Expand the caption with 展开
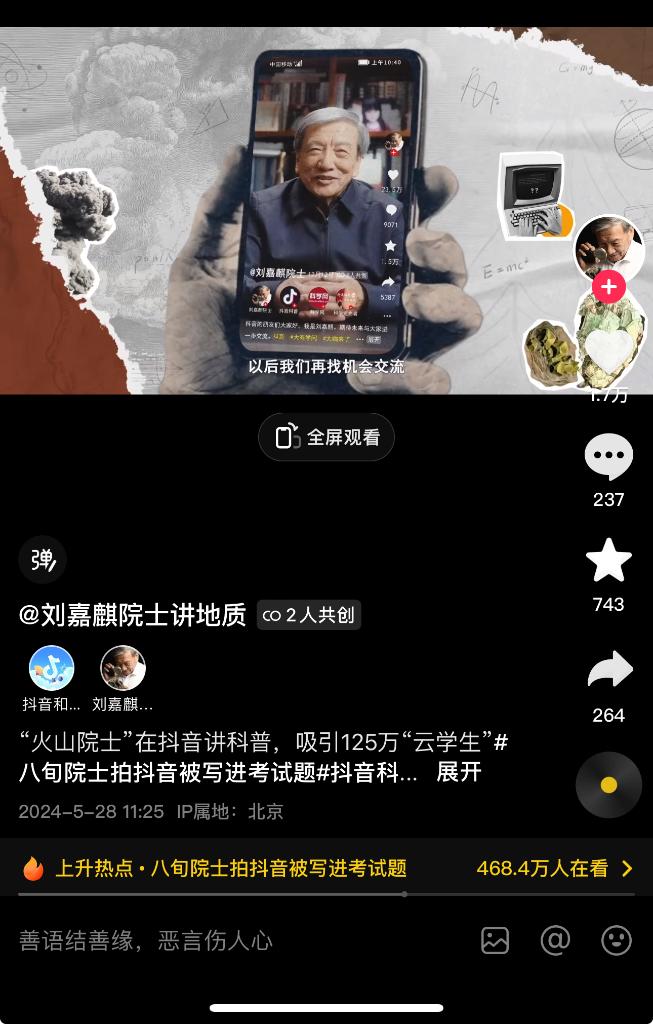Image resolution: width=653 pixels, height=1024 pixels. coord(459,772)
